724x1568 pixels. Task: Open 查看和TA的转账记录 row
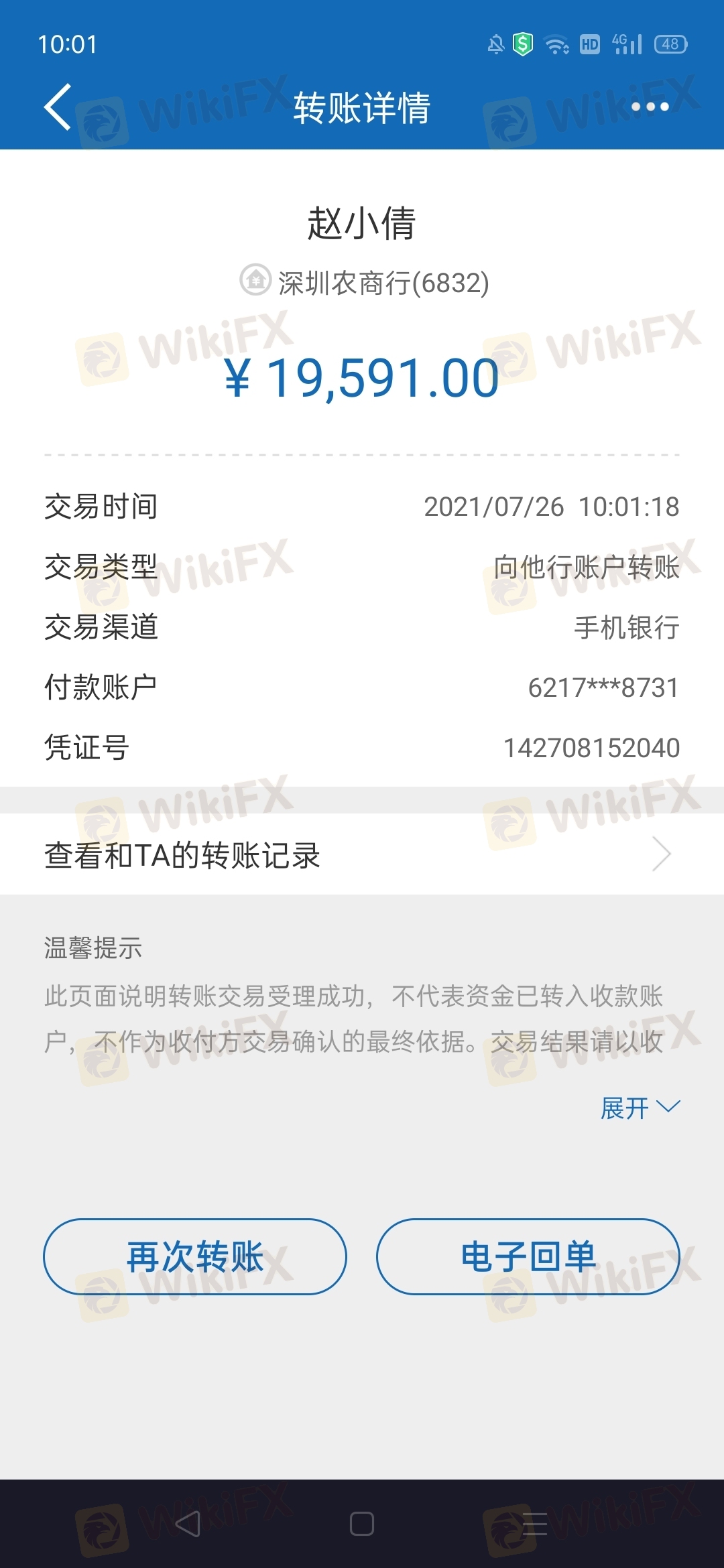362,854
